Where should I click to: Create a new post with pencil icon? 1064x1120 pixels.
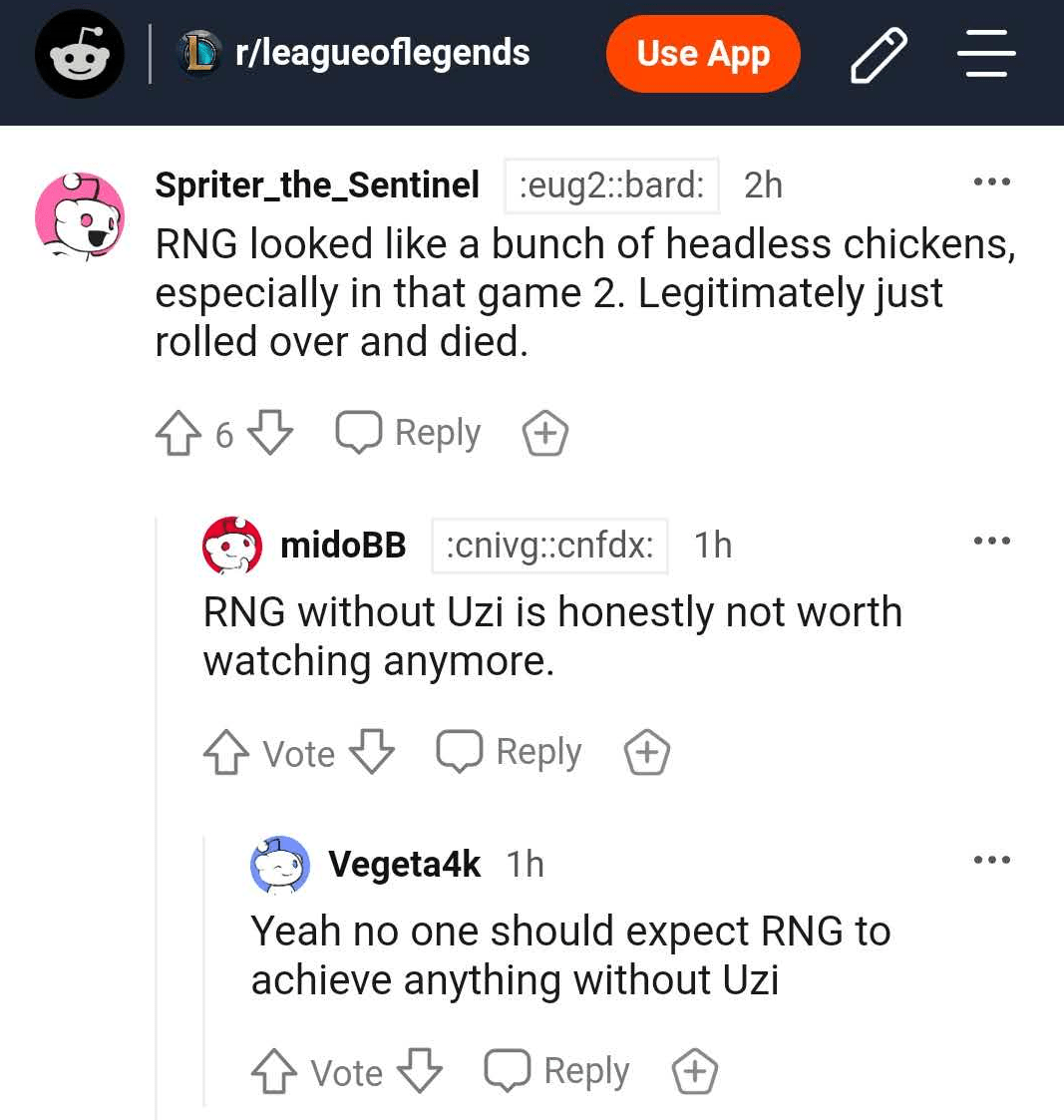879,55
